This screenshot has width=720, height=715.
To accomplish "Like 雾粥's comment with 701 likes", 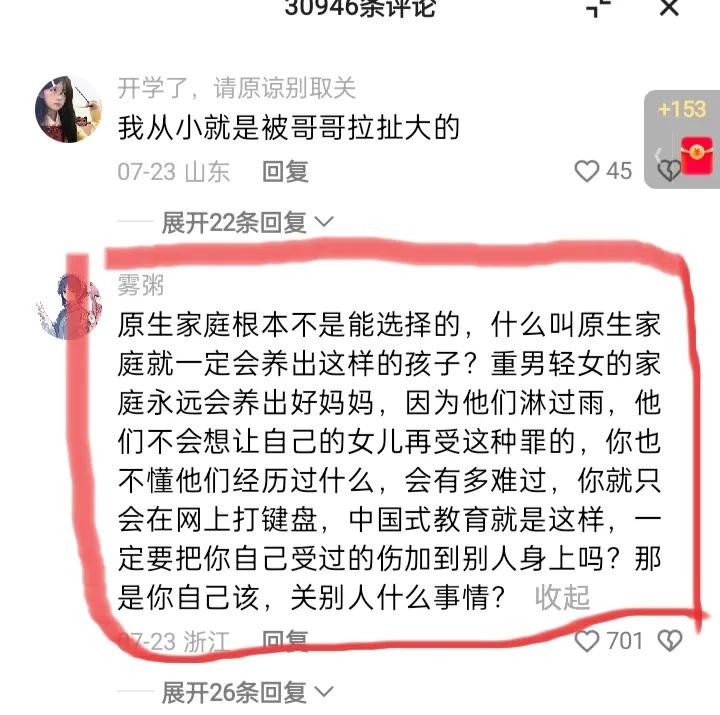I will coord(588,640).
